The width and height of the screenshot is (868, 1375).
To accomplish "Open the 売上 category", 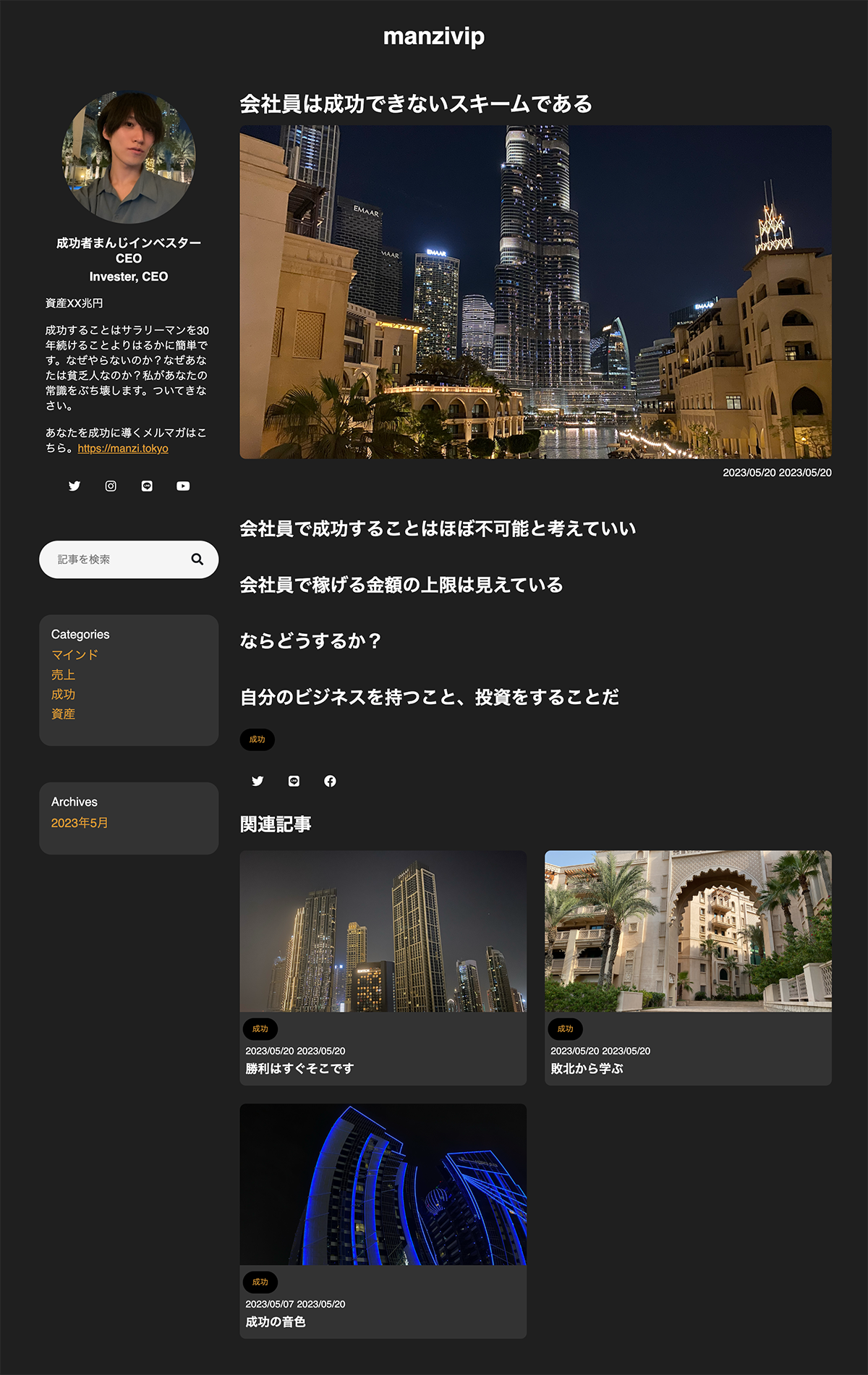I will pos(63,674).
